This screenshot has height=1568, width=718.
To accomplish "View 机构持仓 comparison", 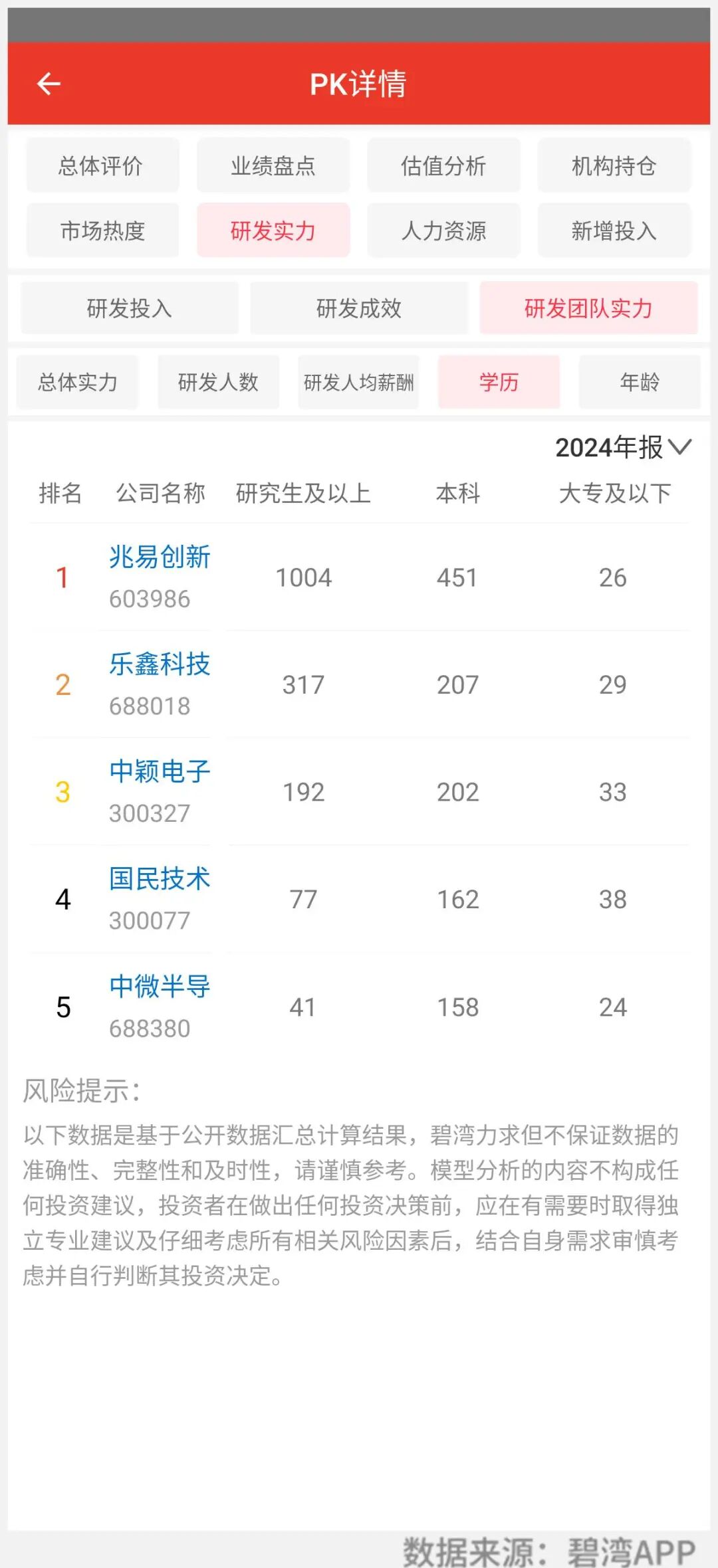I will pos(613,166).
